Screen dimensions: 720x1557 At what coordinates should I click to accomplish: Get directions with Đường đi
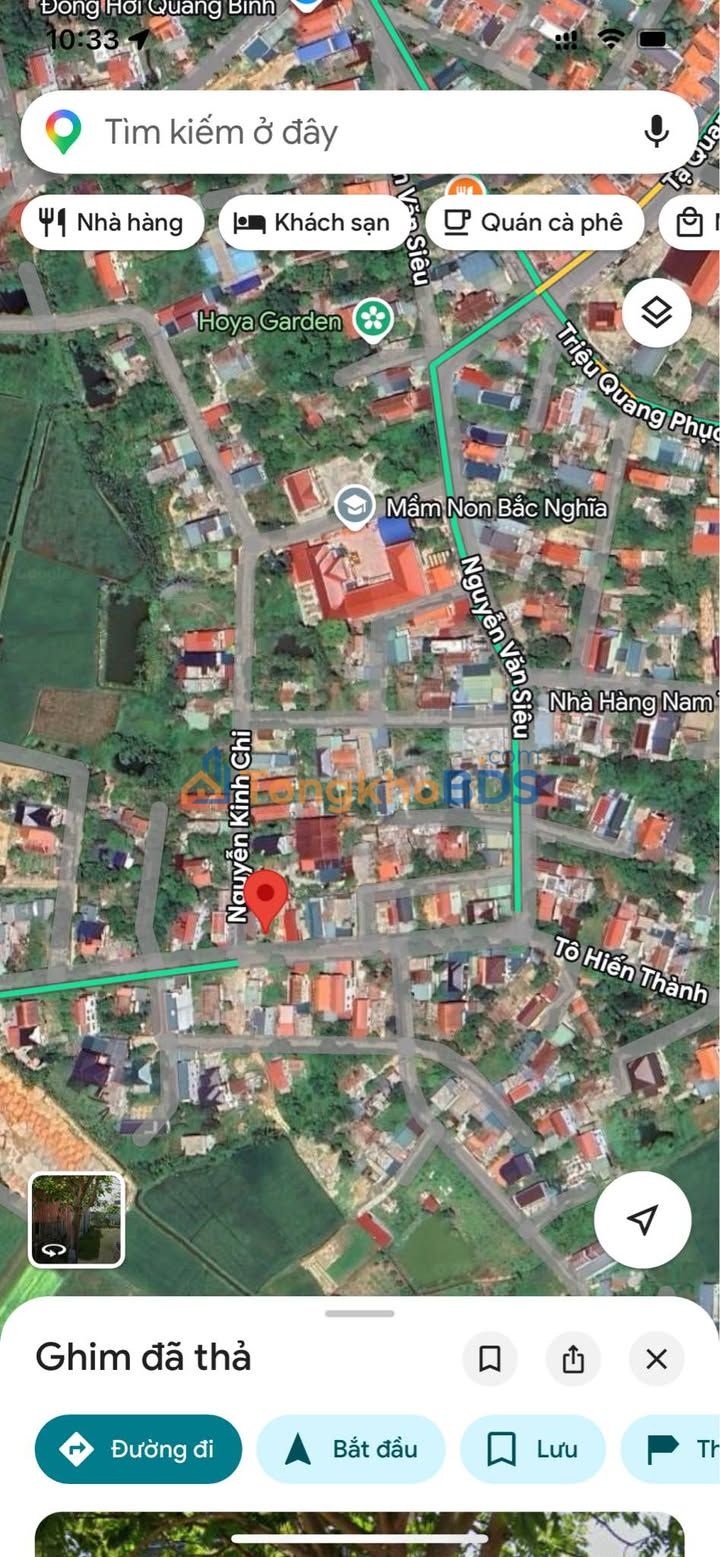(138, 1449)
